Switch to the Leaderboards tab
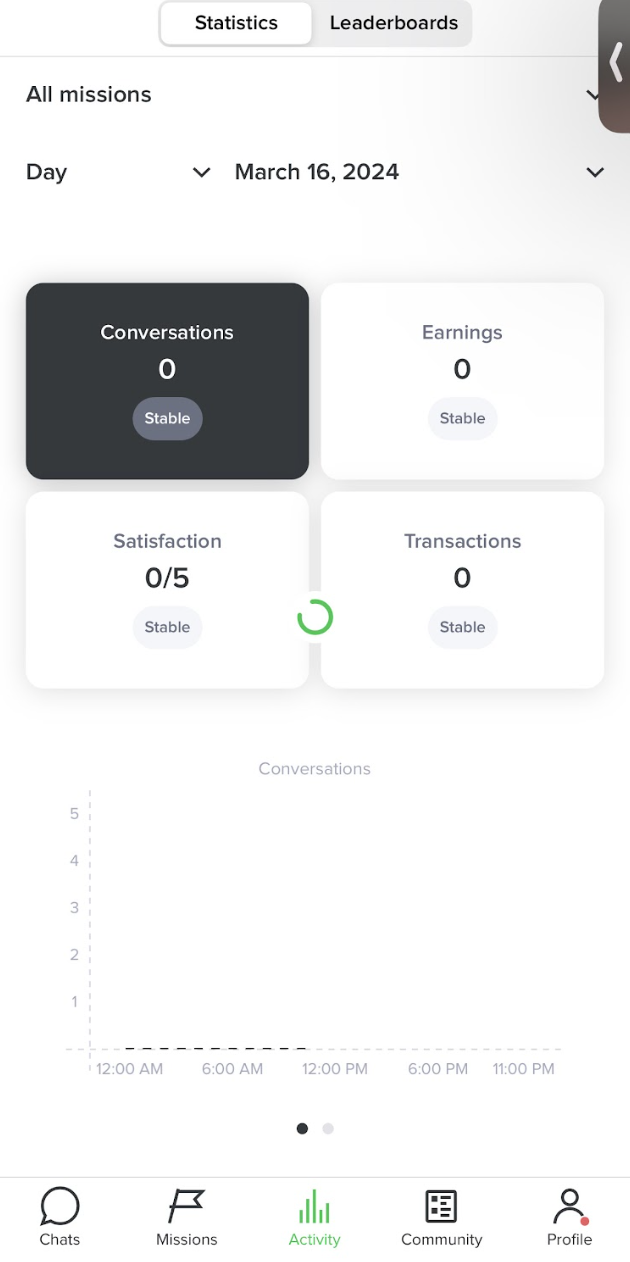 (x=393, y=23)
